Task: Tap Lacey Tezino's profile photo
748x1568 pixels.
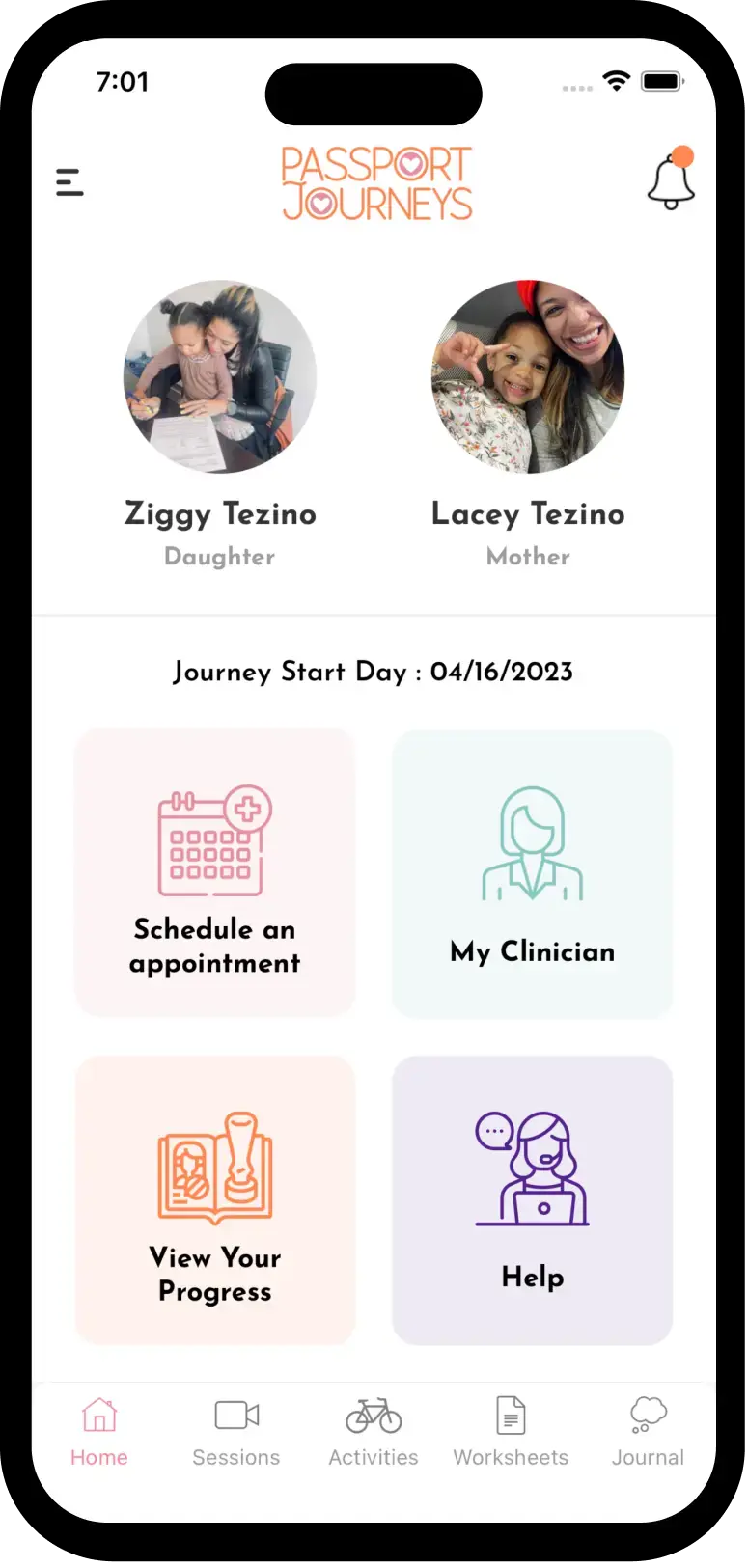Action: pos(528,377)
